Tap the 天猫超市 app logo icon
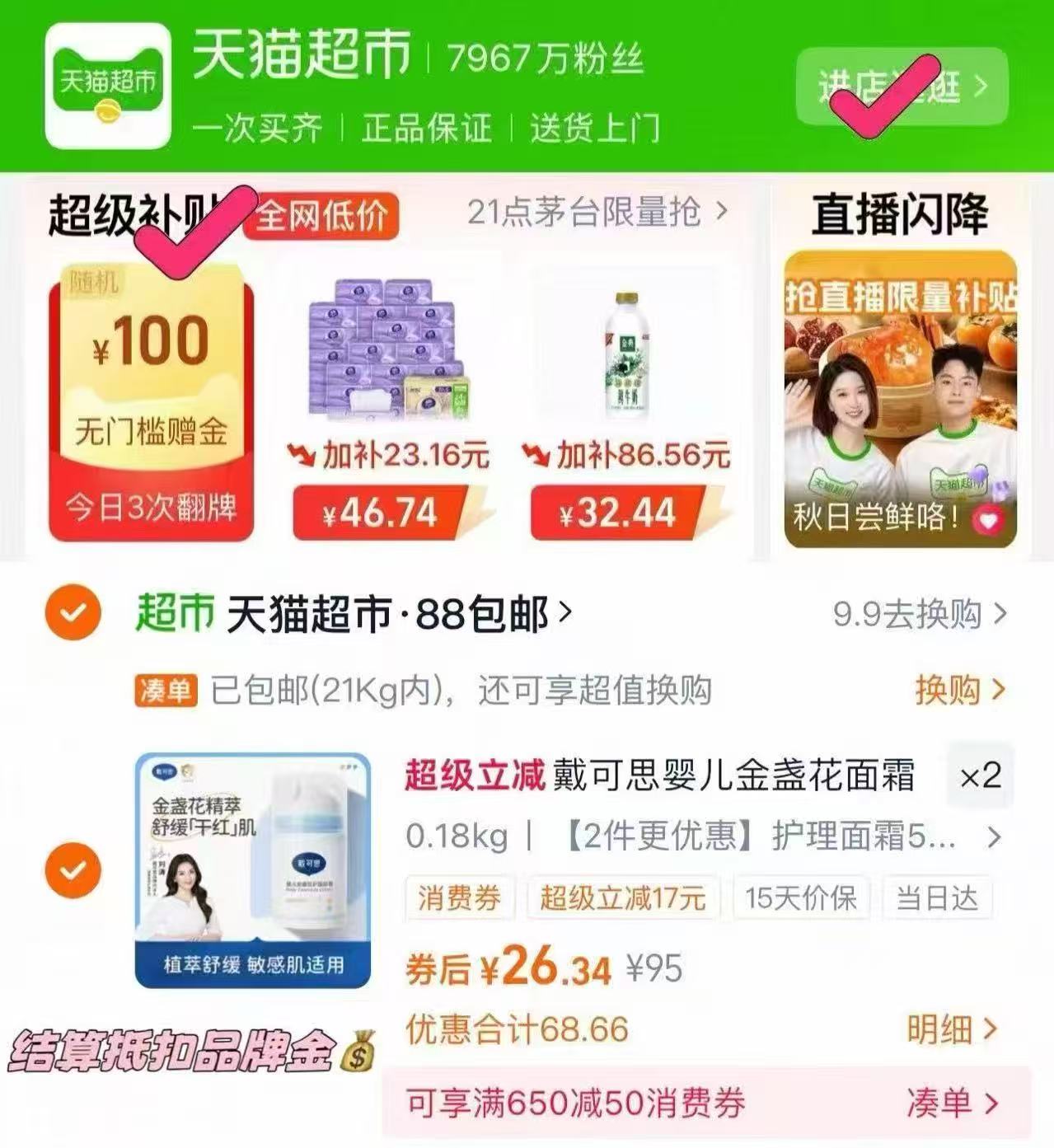The height and width of the screenshot is (1148, 1054). (107, 87)
